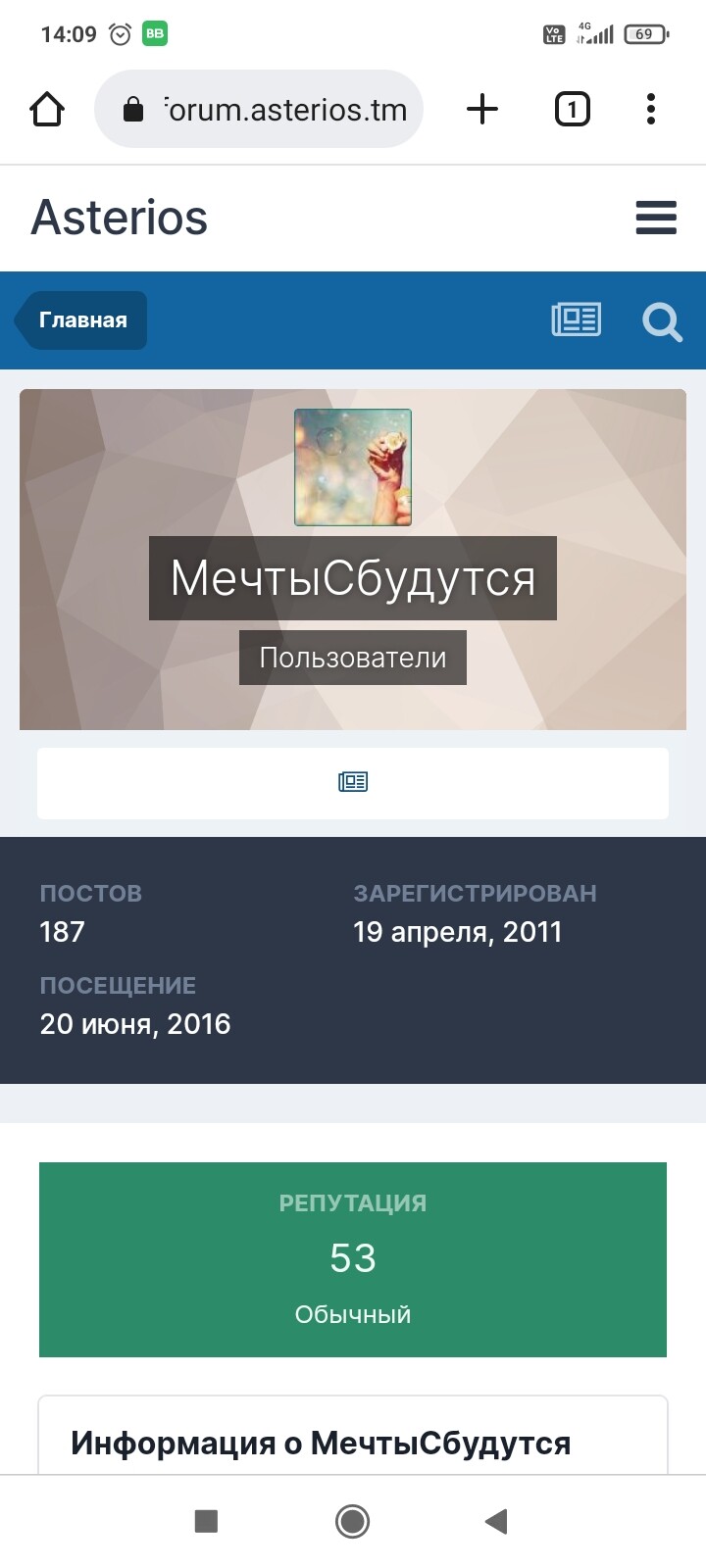Open the browser home page
706x1568 pixels.
(x=47, y=110)
